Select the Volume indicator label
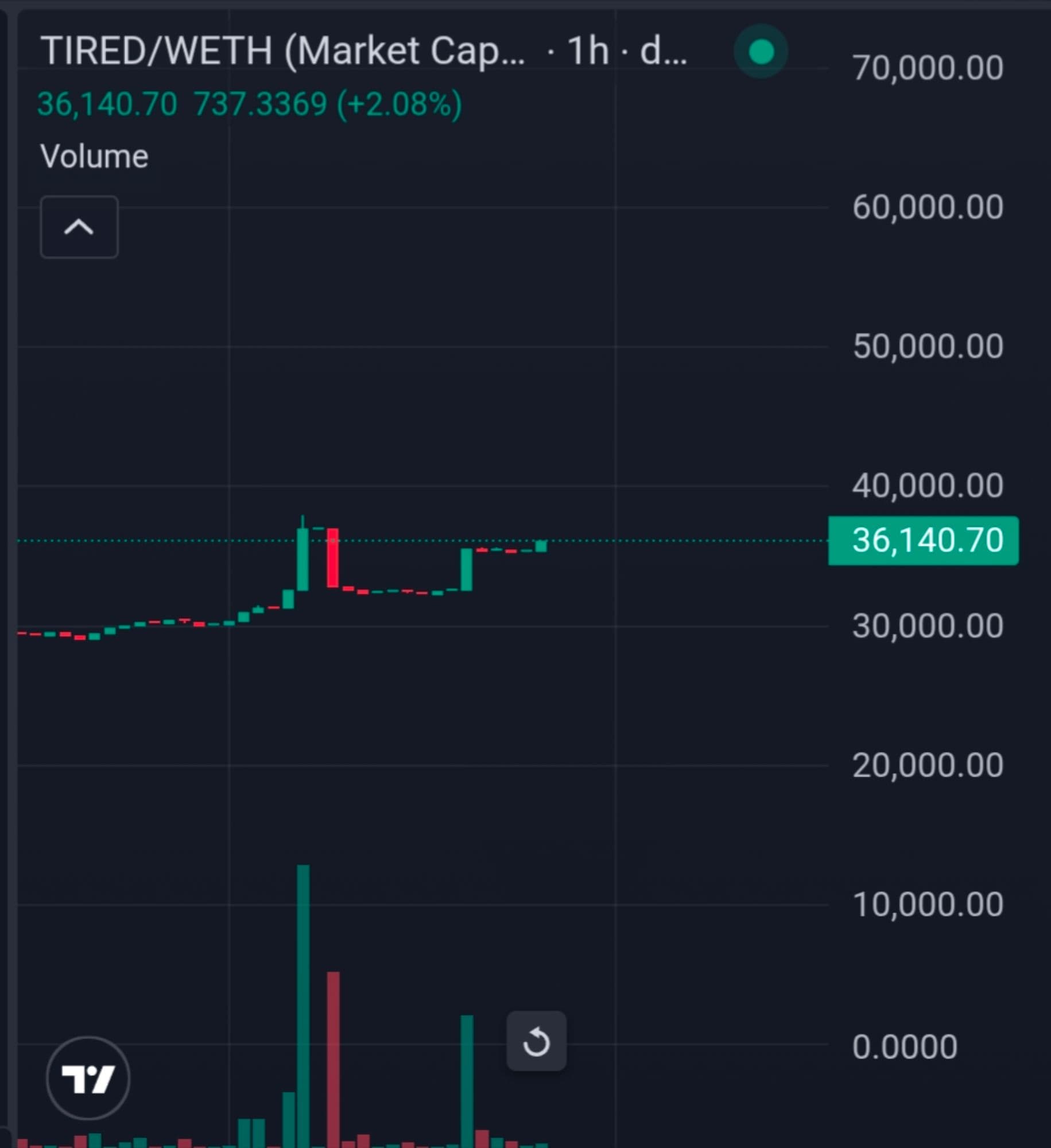 pyautogui.click(x=94, y=157)
